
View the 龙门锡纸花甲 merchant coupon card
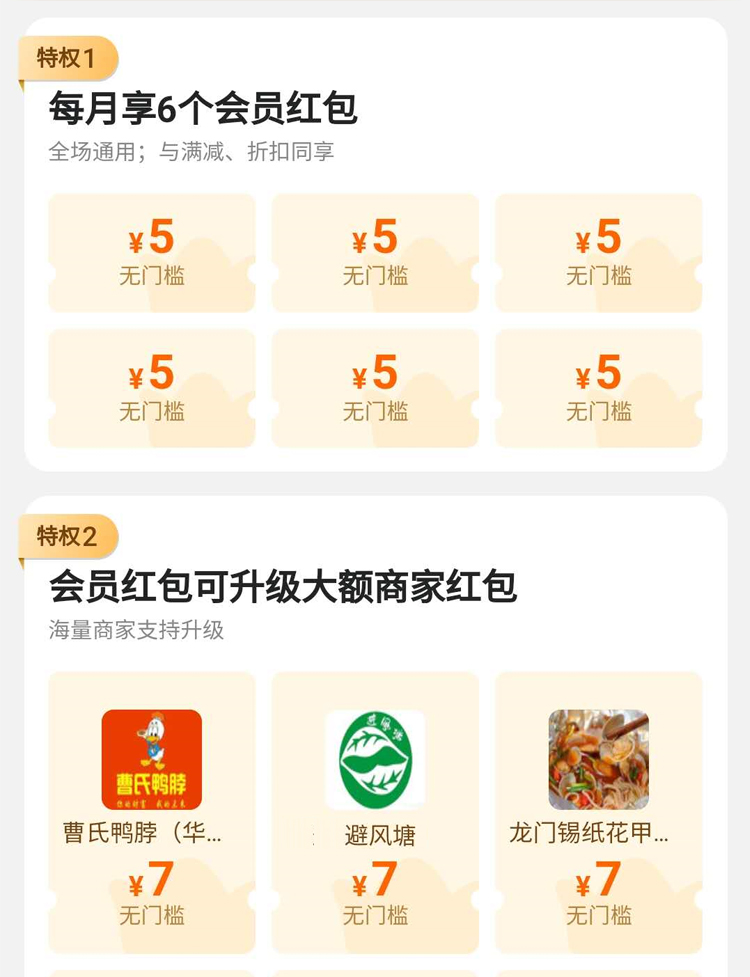(598, 810)
